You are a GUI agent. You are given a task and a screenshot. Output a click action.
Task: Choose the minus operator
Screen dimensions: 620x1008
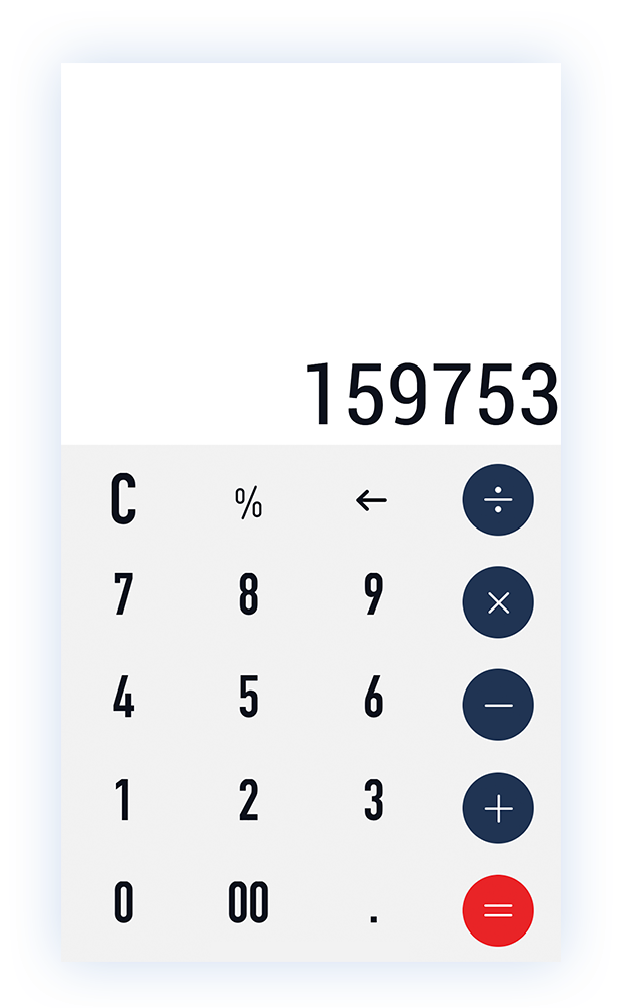point(498,705)
